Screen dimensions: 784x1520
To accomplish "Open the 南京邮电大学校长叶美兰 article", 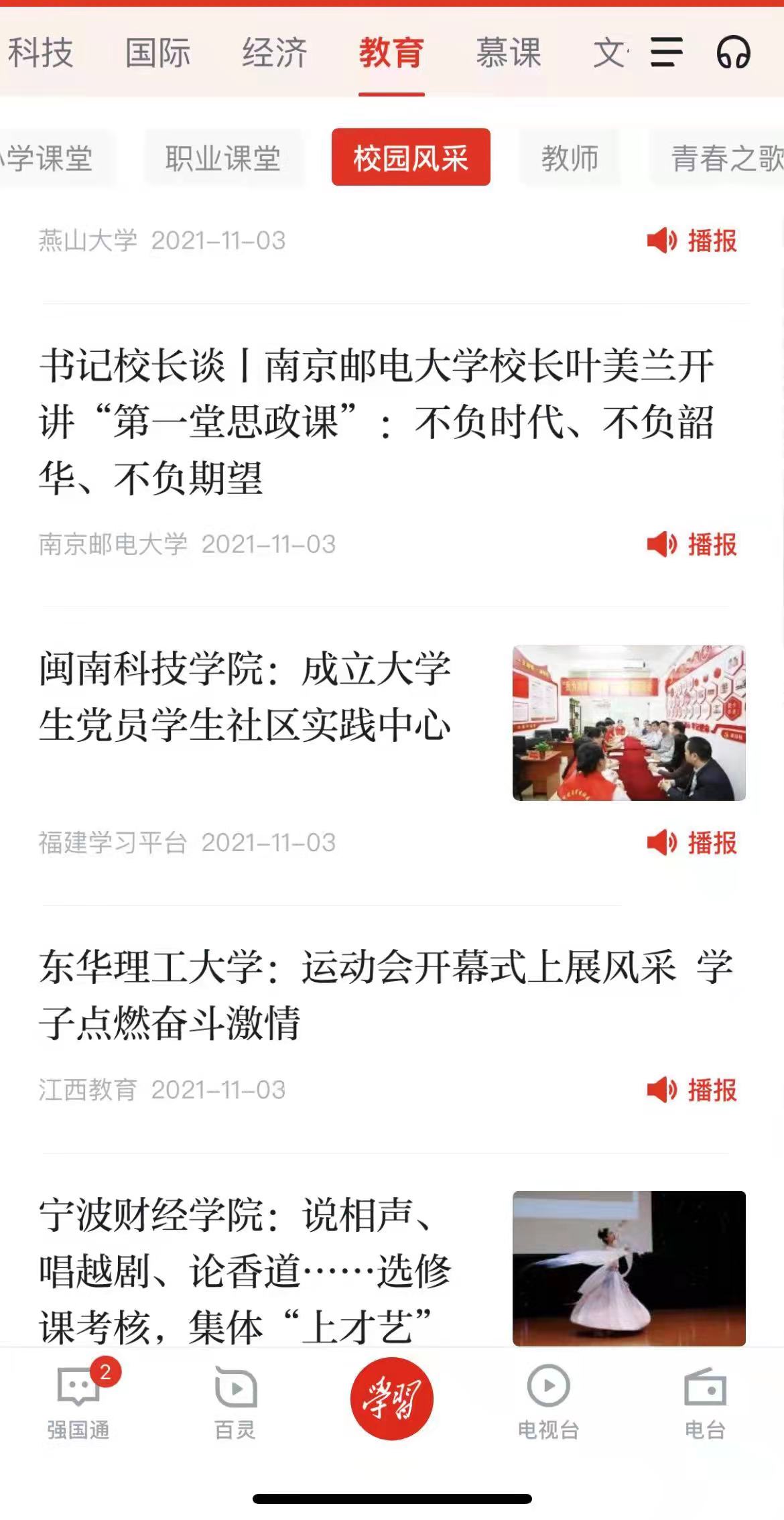I will pos(375,421).
